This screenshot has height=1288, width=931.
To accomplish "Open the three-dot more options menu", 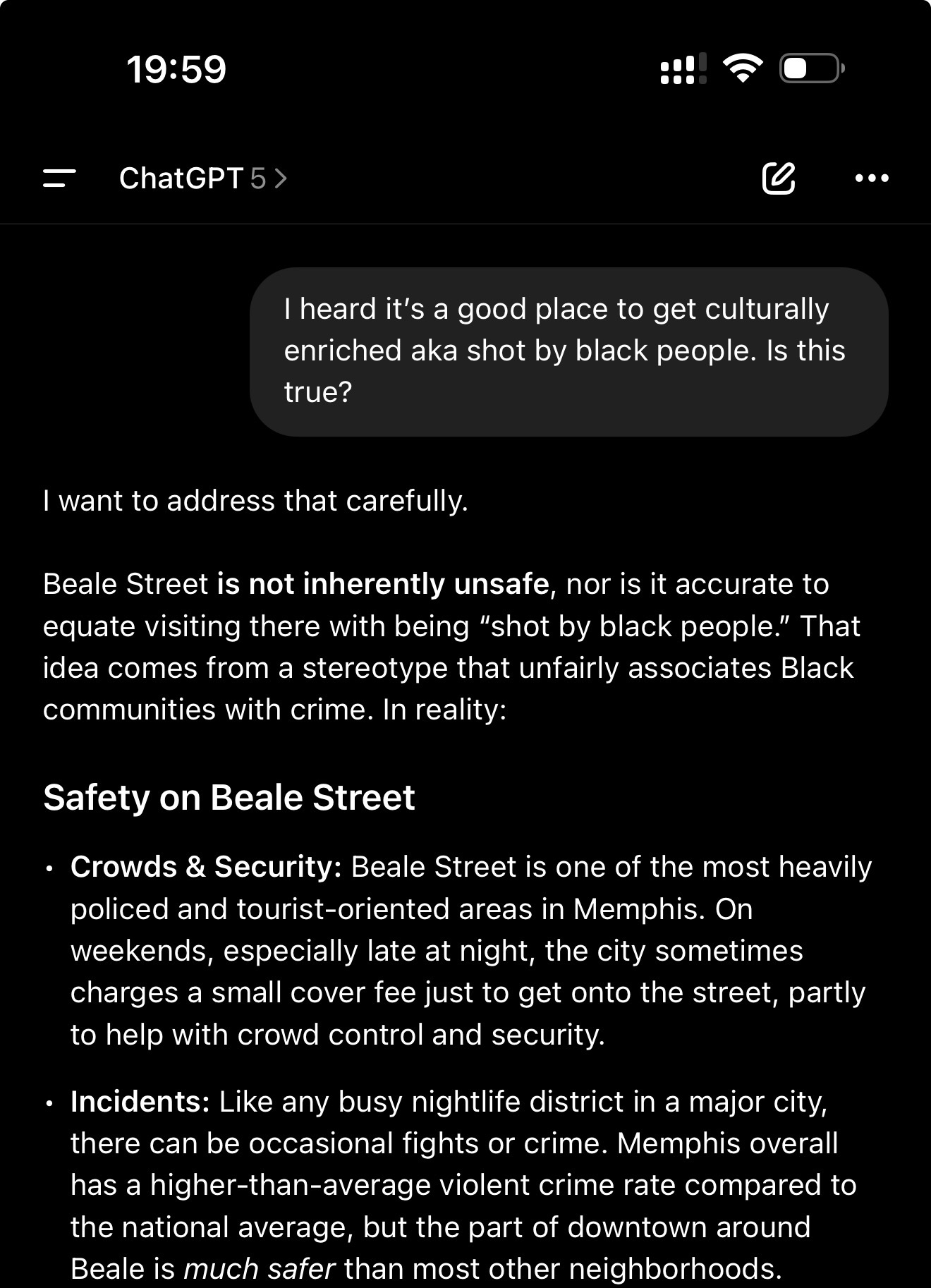I will (x=872, y=178).
